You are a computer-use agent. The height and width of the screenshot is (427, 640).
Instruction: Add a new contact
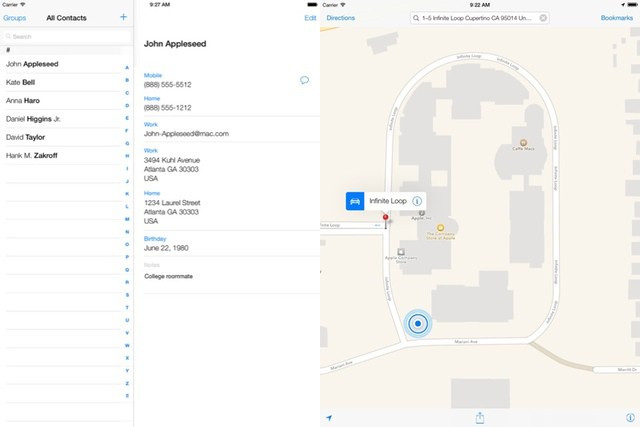pos(123,17)
